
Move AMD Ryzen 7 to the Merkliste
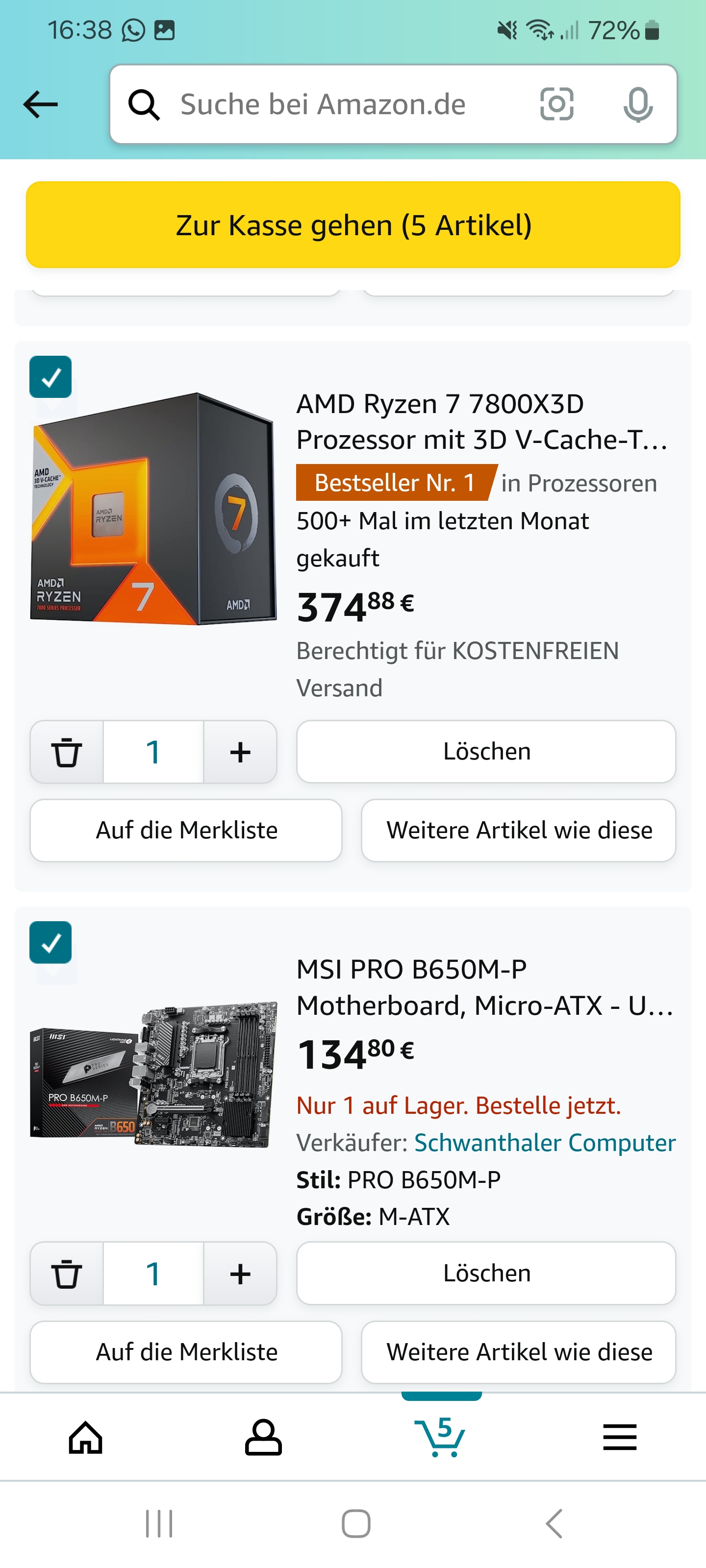[186, 830]
